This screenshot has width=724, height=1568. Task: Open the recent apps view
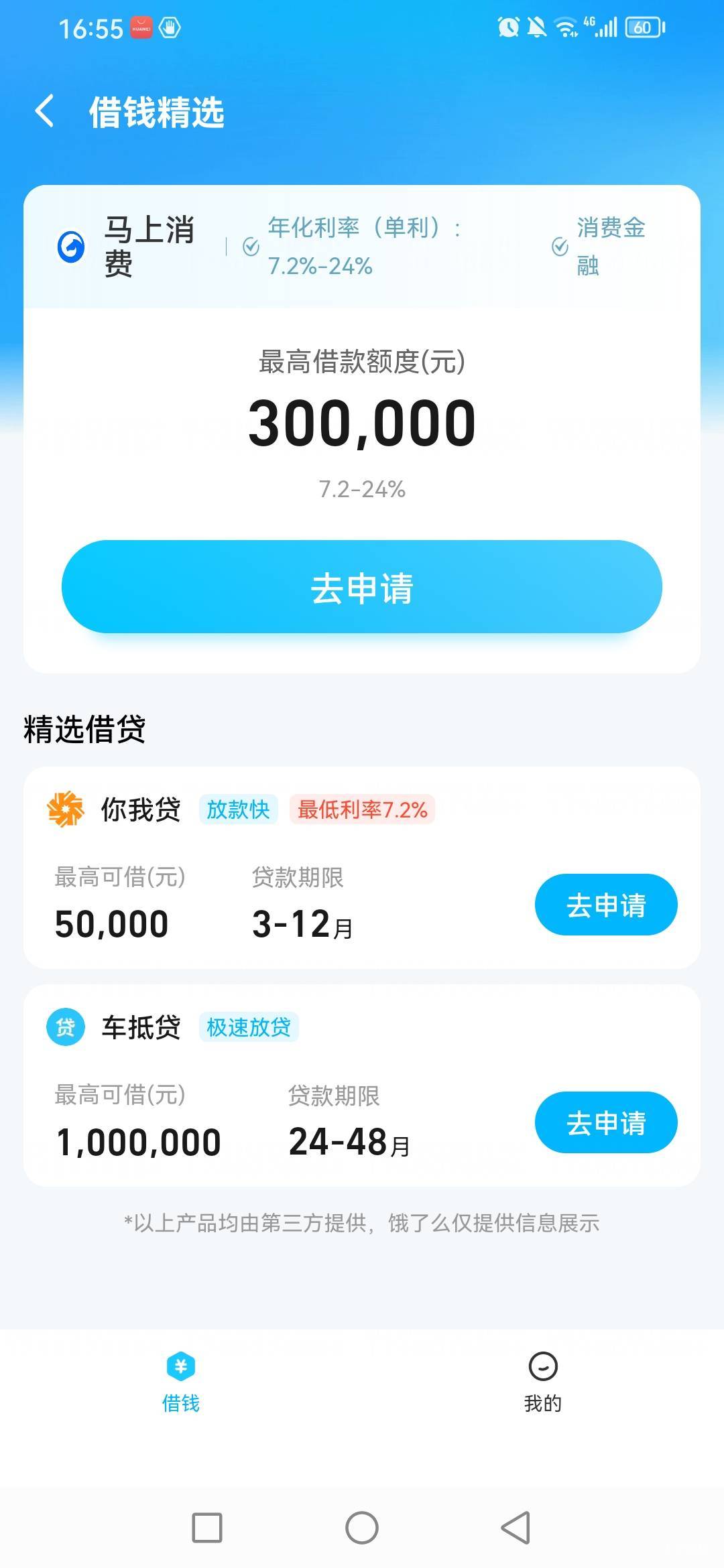coord(207,1528)
